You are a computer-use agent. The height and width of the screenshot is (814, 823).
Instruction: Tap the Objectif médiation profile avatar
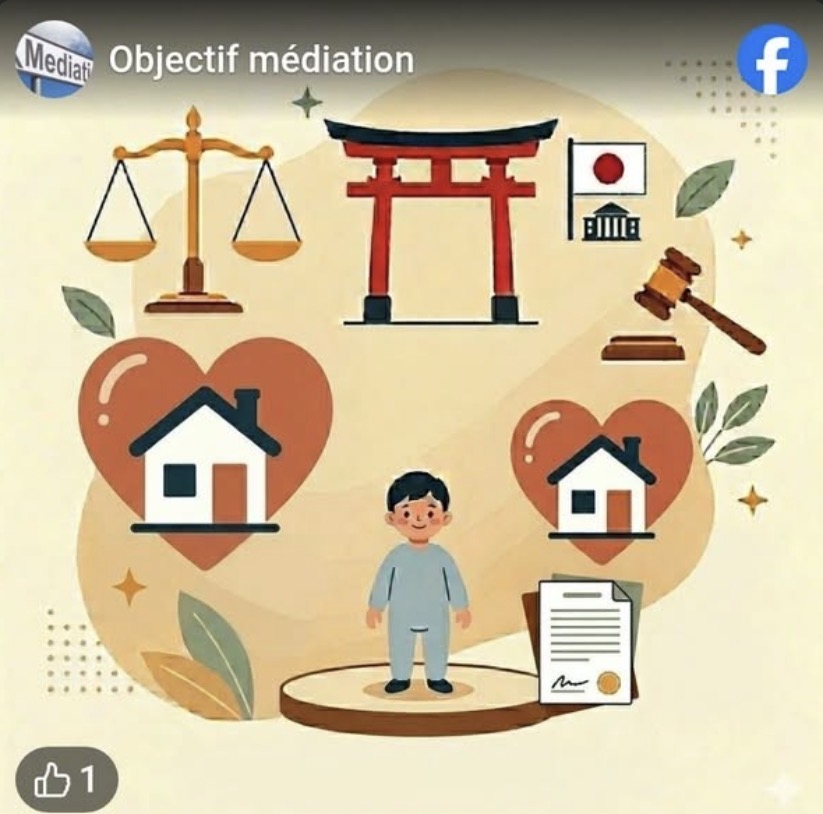[x=55, y=59]
